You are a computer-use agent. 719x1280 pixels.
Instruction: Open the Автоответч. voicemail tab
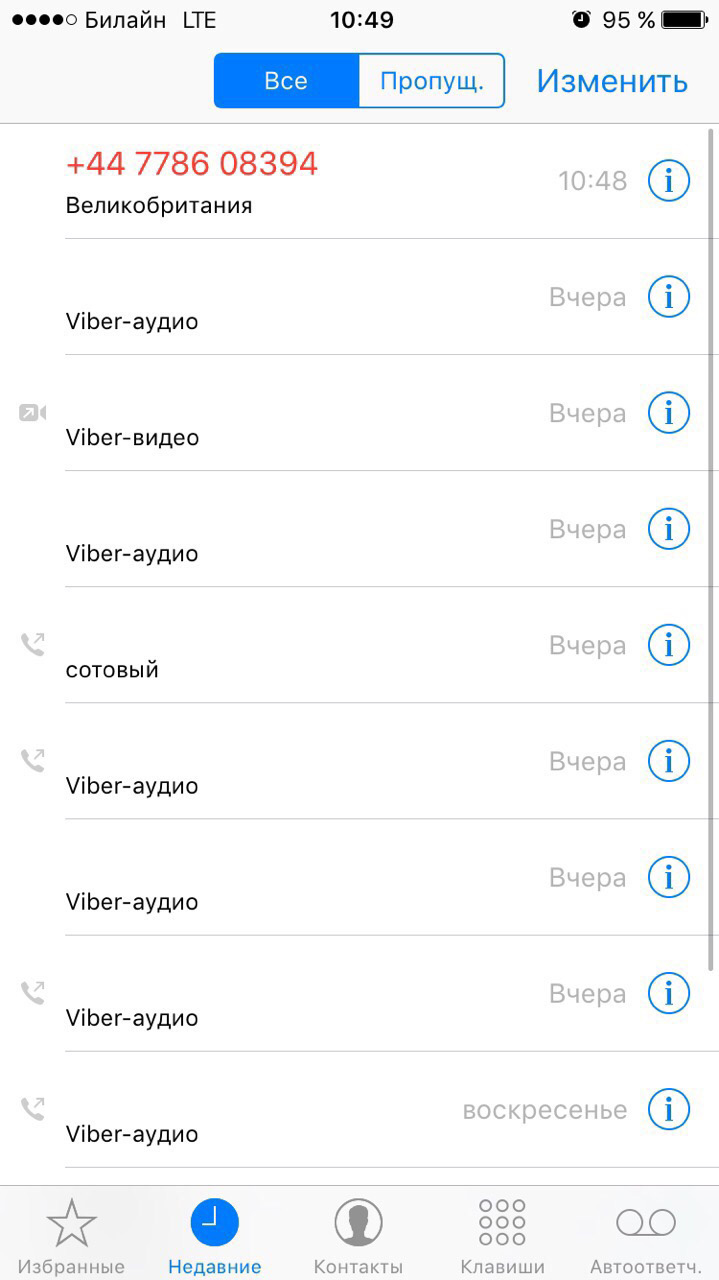tap(645, 1237)
